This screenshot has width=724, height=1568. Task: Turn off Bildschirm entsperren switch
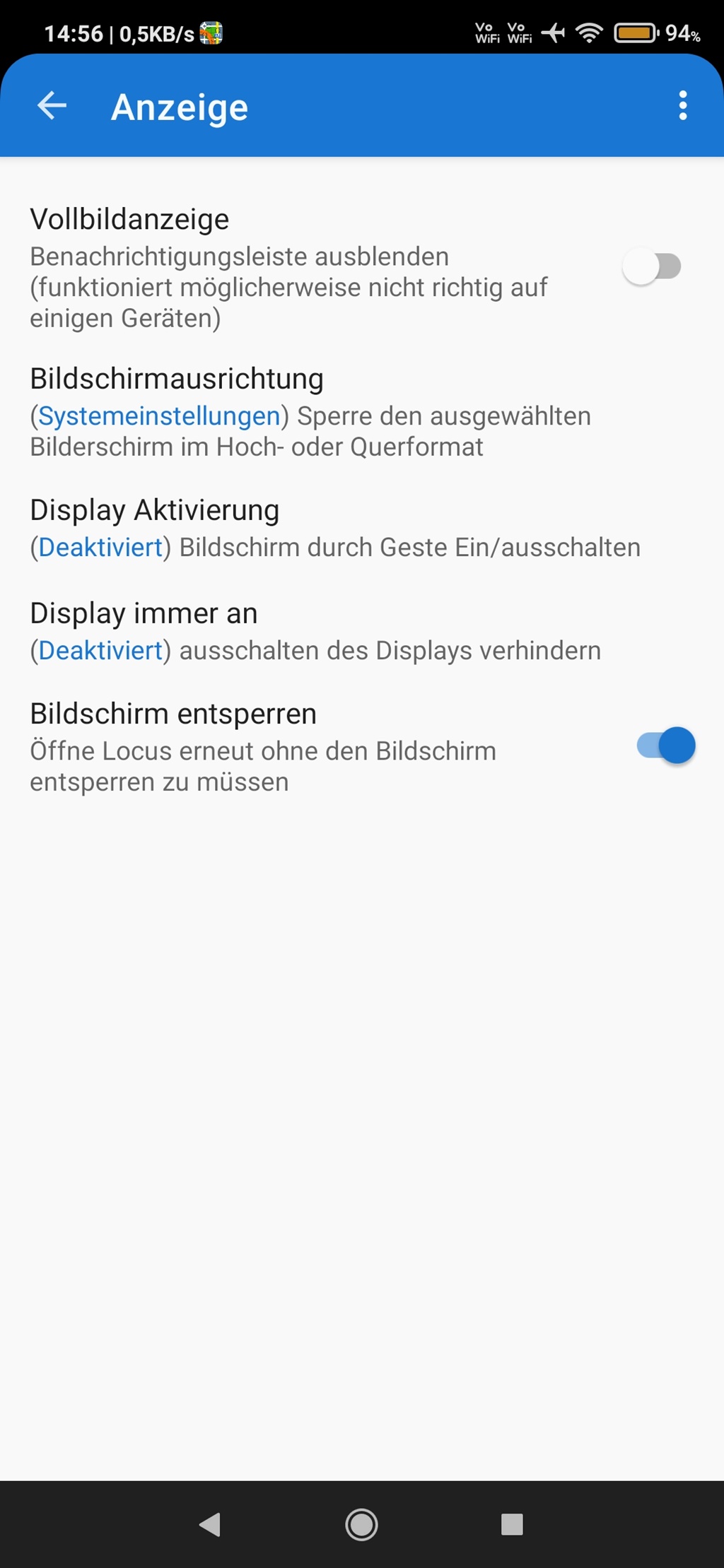[x=666, y=745]
